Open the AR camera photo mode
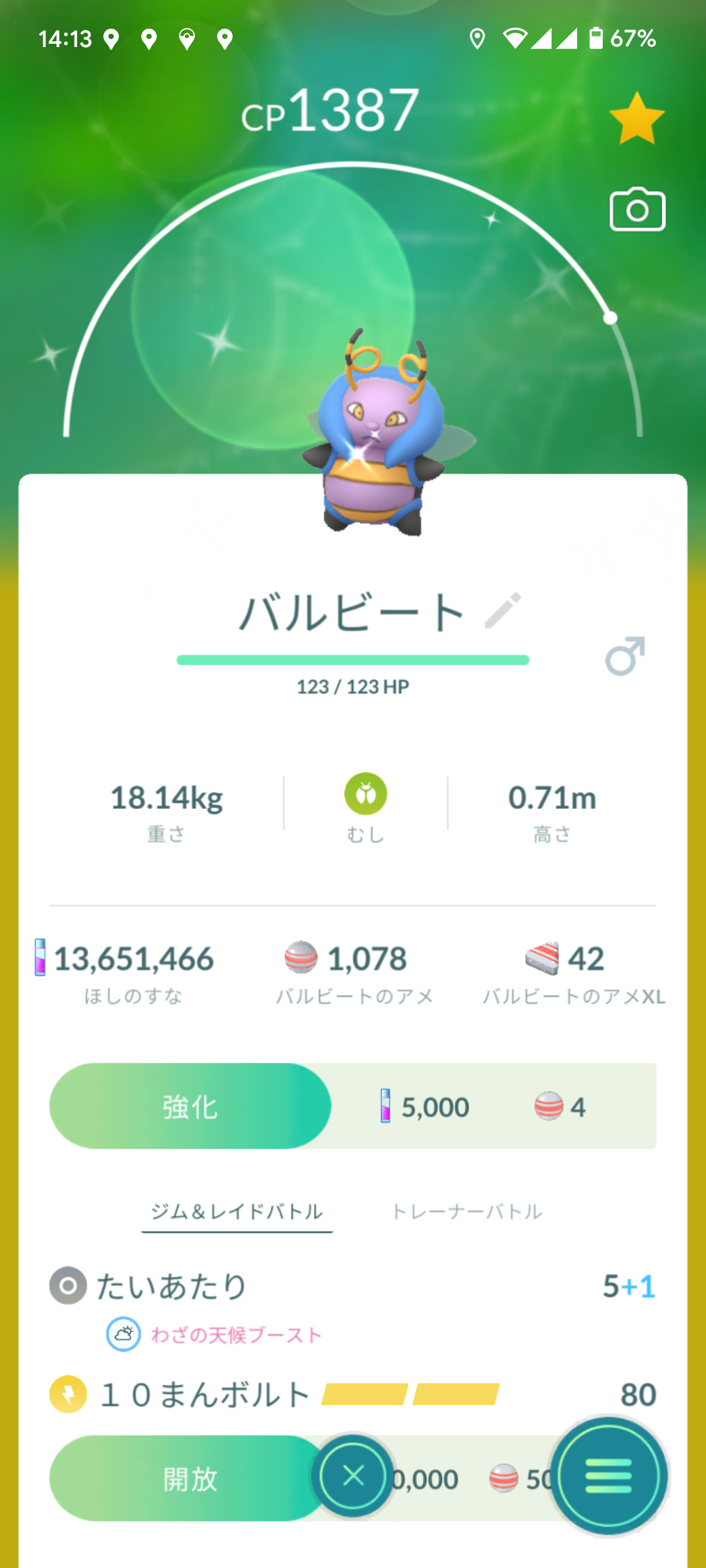Viewport: 706px width, 1568px height. [x=637, y=210]
